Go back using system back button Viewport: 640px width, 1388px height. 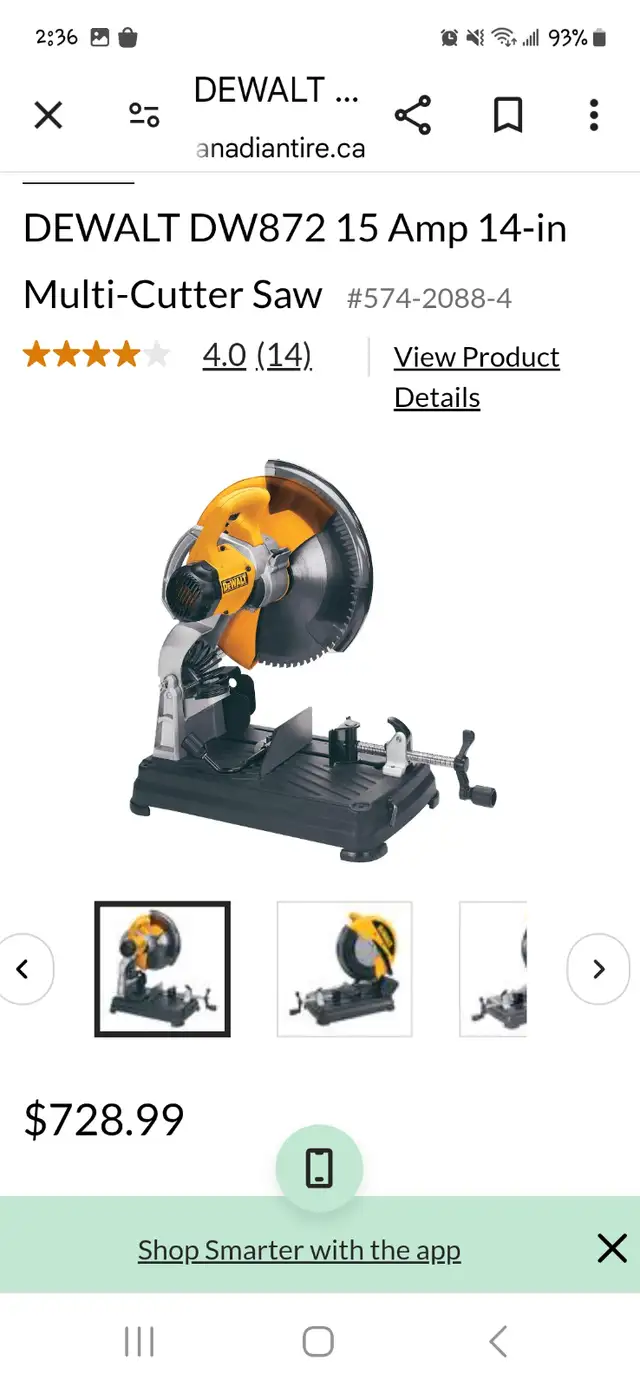coord(498,1341)
